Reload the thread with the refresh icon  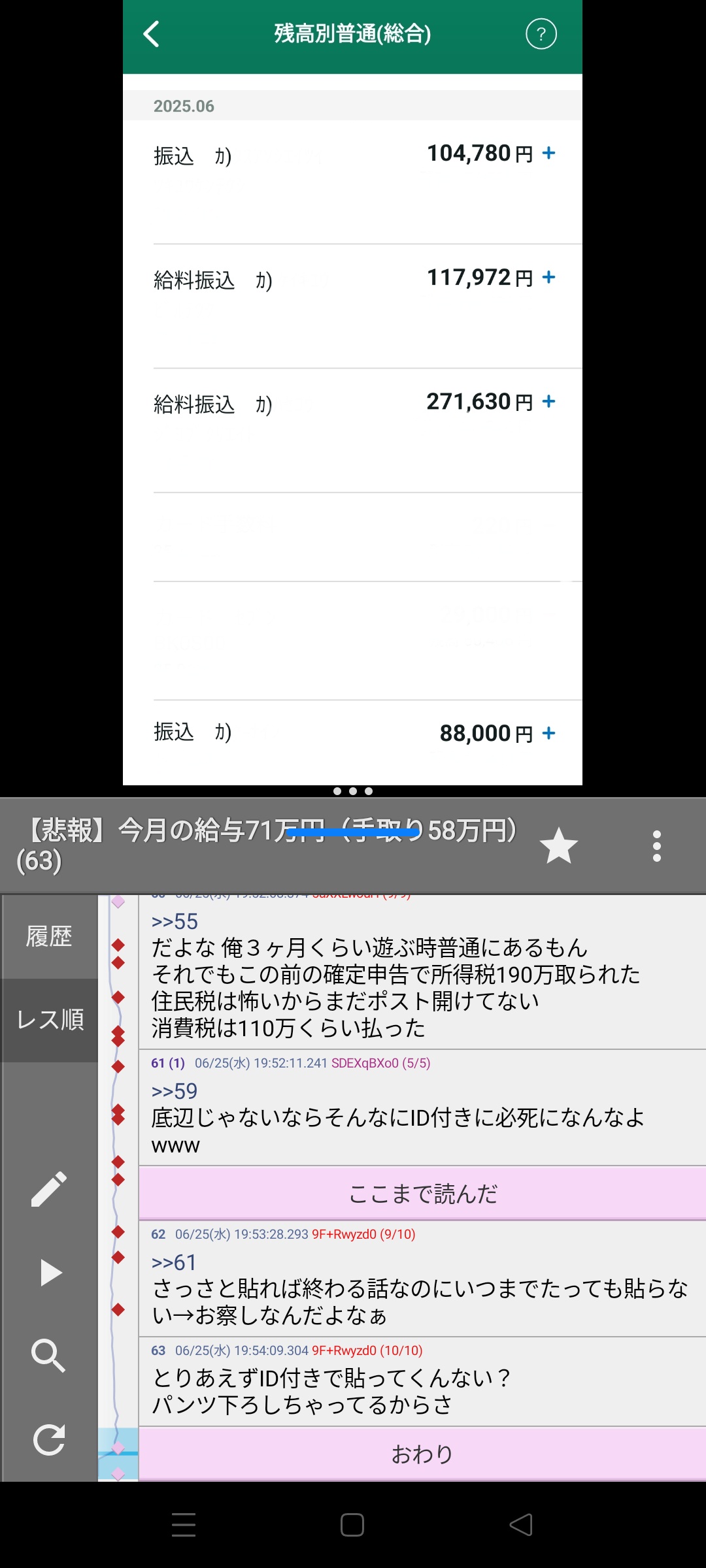click(x=49, y=1439)
